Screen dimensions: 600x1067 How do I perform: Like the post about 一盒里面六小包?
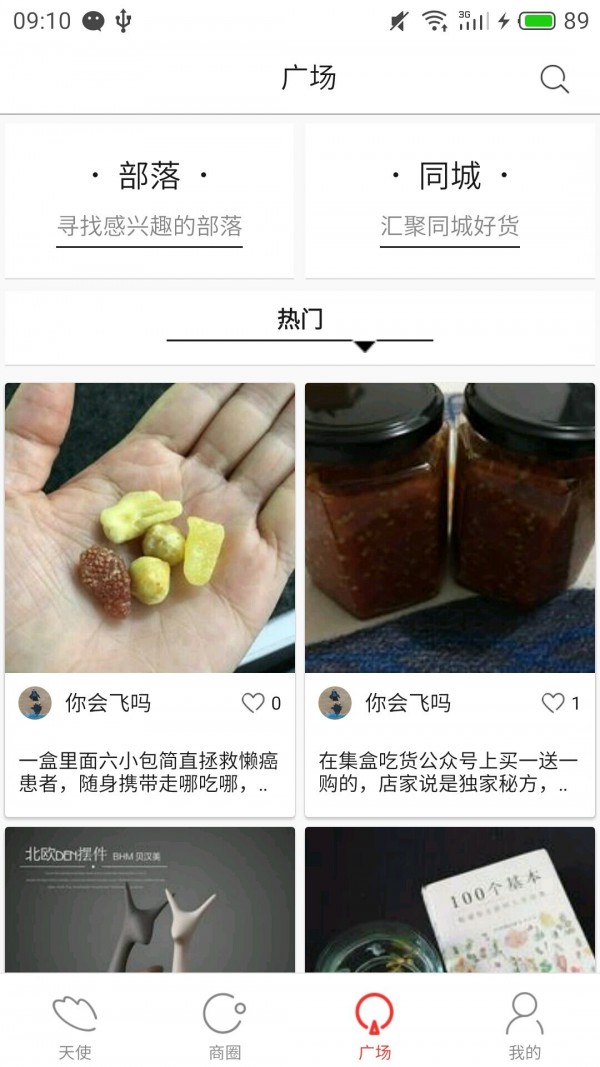[254, 703]
